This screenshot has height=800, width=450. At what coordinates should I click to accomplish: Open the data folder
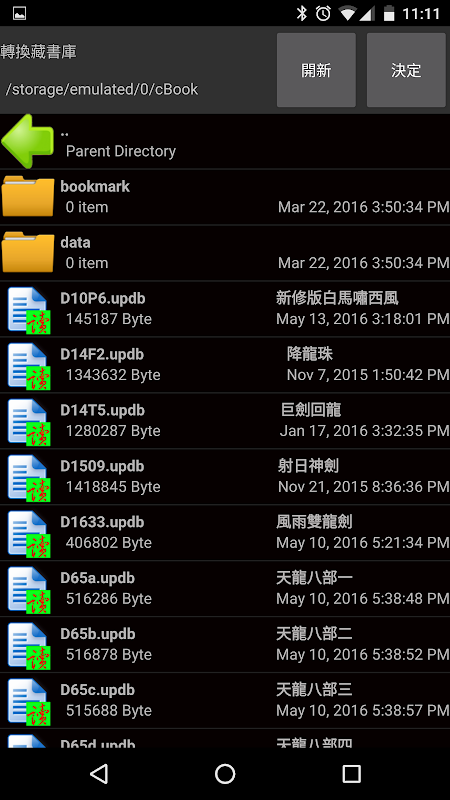(225, 253)
